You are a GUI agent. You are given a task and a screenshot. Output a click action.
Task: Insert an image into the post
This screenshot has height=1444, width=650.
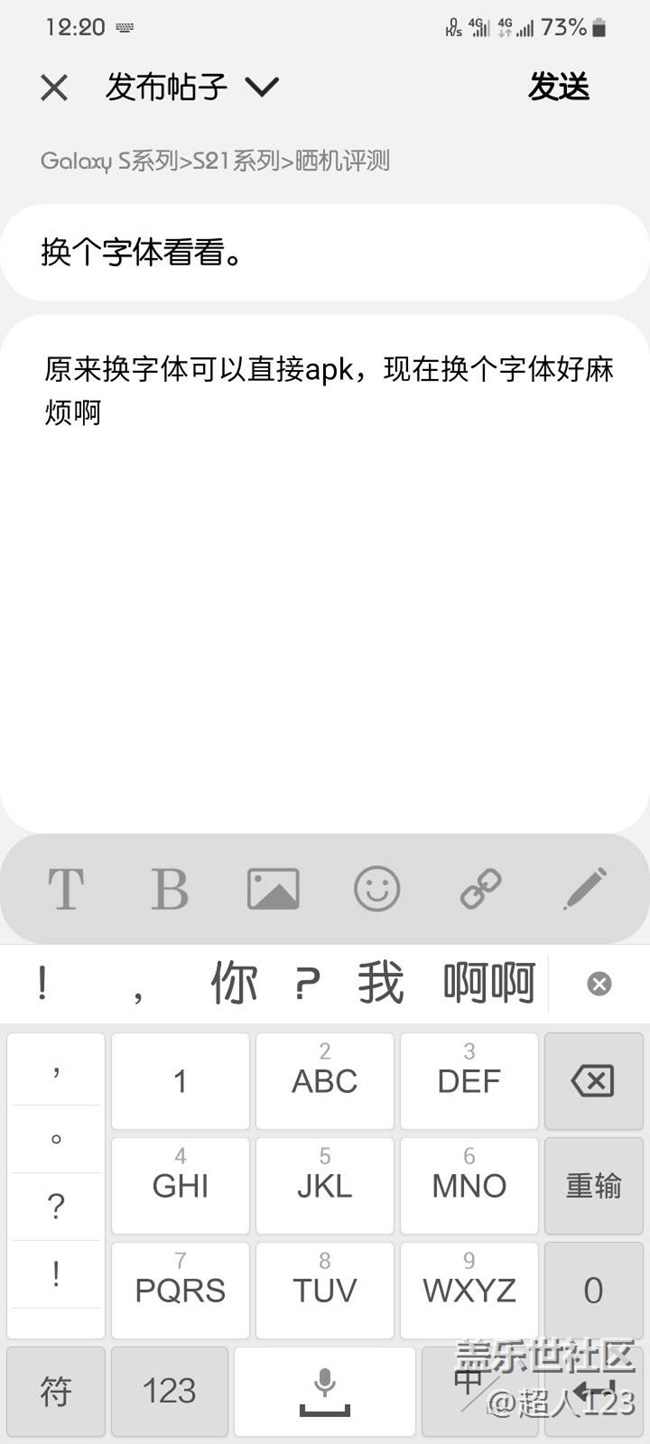click(x=273, y=888)
